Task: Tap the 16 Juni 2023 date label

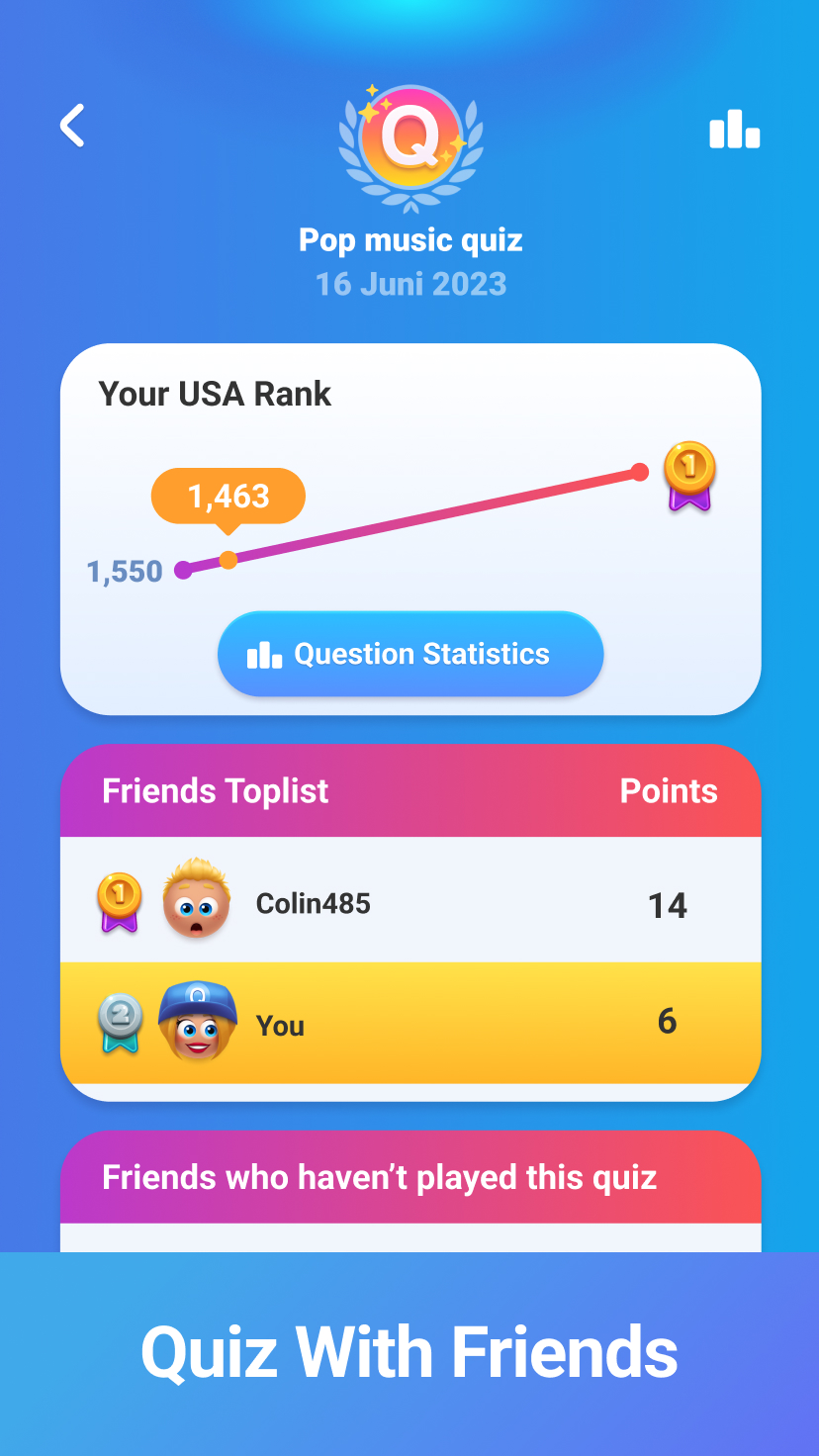Action: [x=409, y=284]
